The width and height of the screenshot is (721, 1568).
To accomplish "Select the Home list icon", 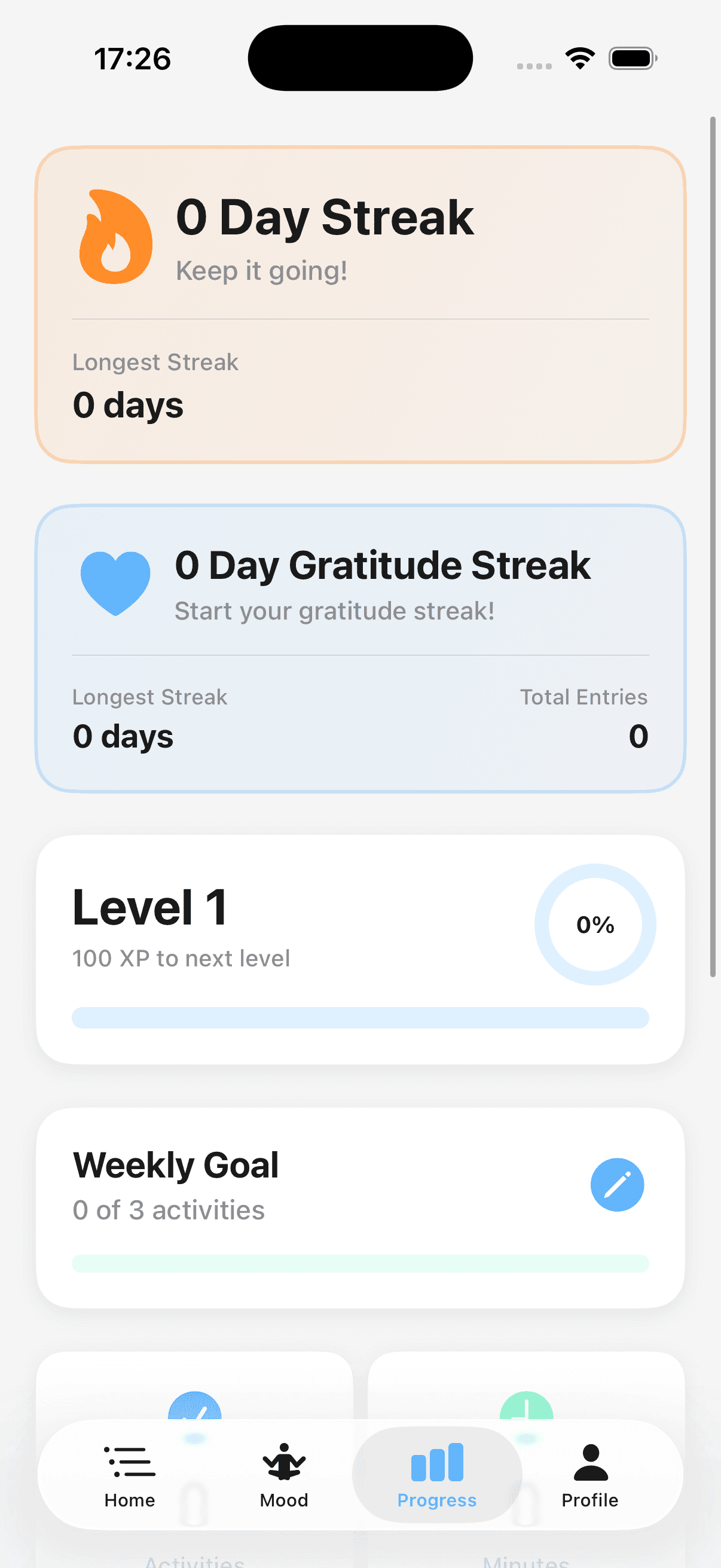I will tap(129, 1461).
